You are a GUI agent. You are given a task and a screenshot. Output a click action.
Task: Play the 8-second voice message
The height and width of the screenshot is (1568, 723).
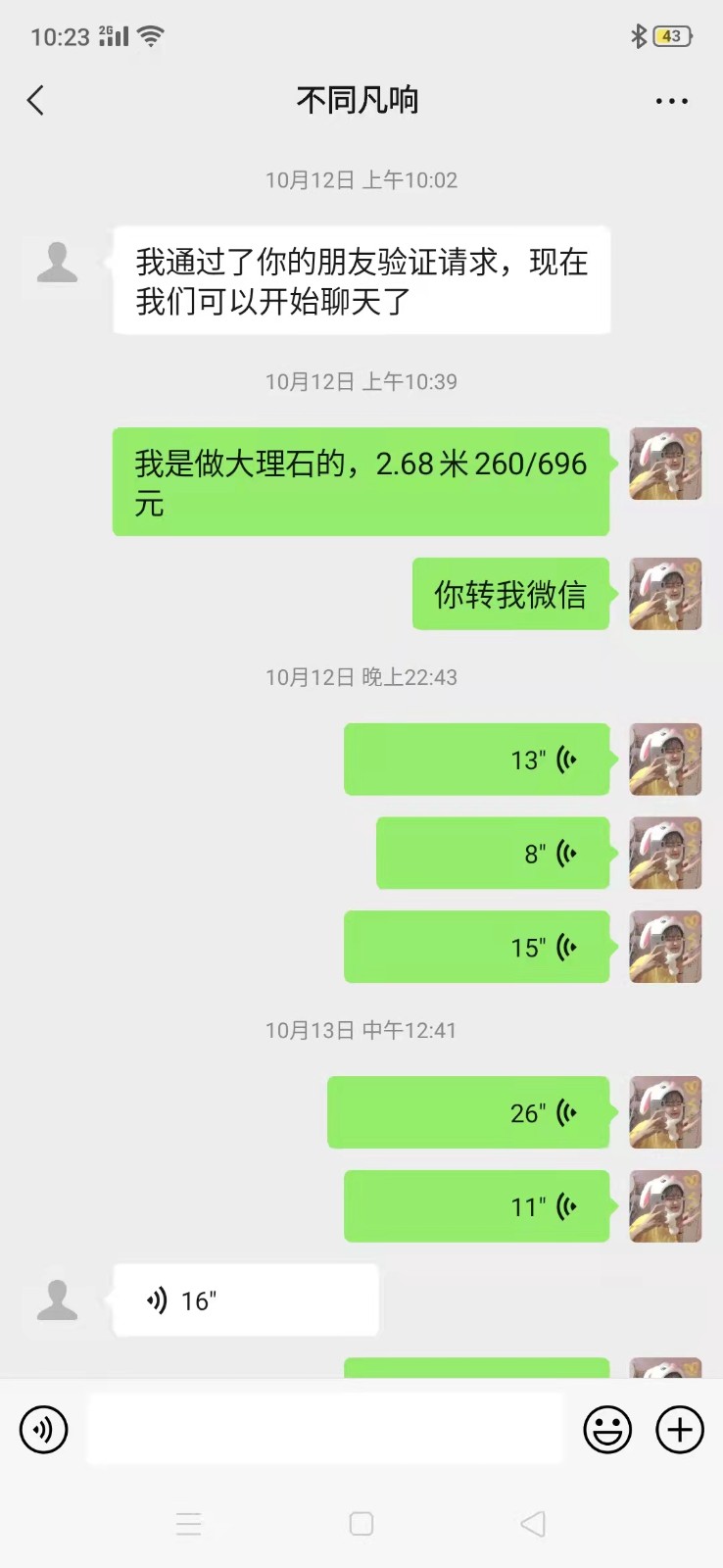[493, 854]
